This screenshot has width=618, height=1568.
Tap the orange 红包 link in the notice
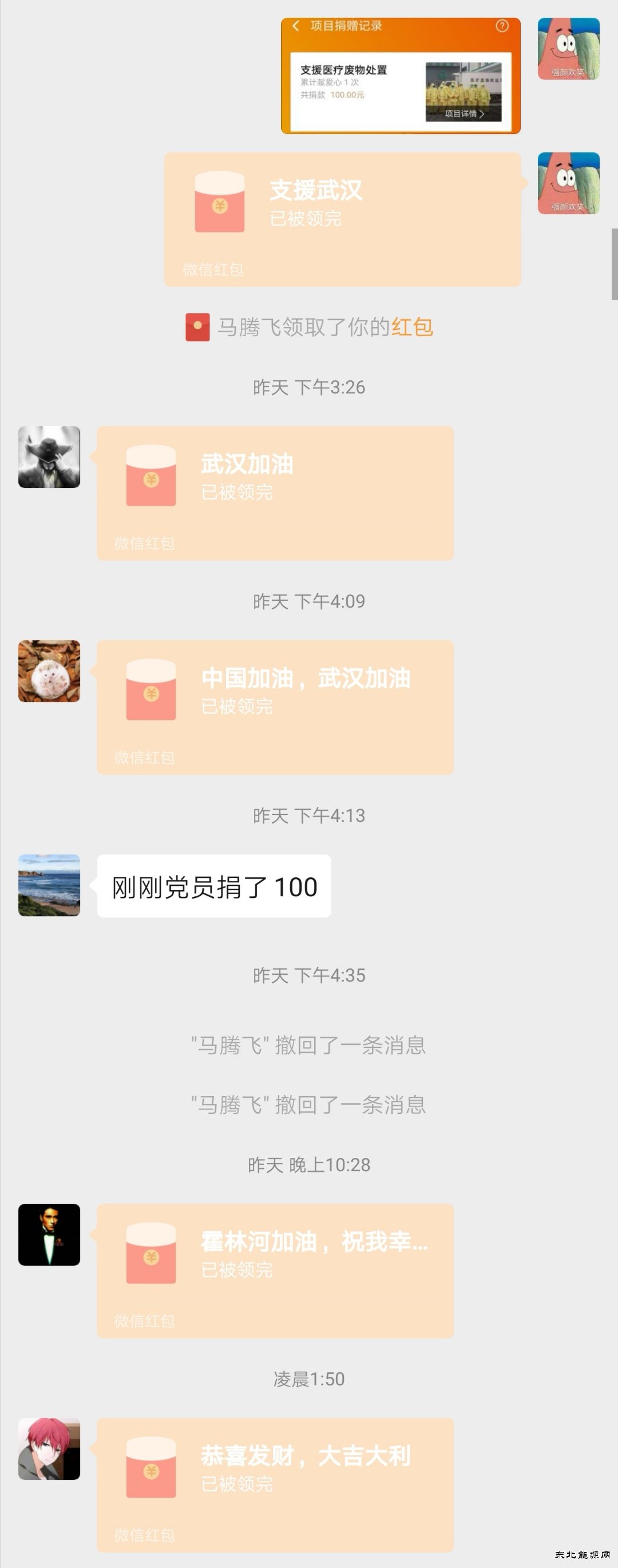click(x=412, y=328)
